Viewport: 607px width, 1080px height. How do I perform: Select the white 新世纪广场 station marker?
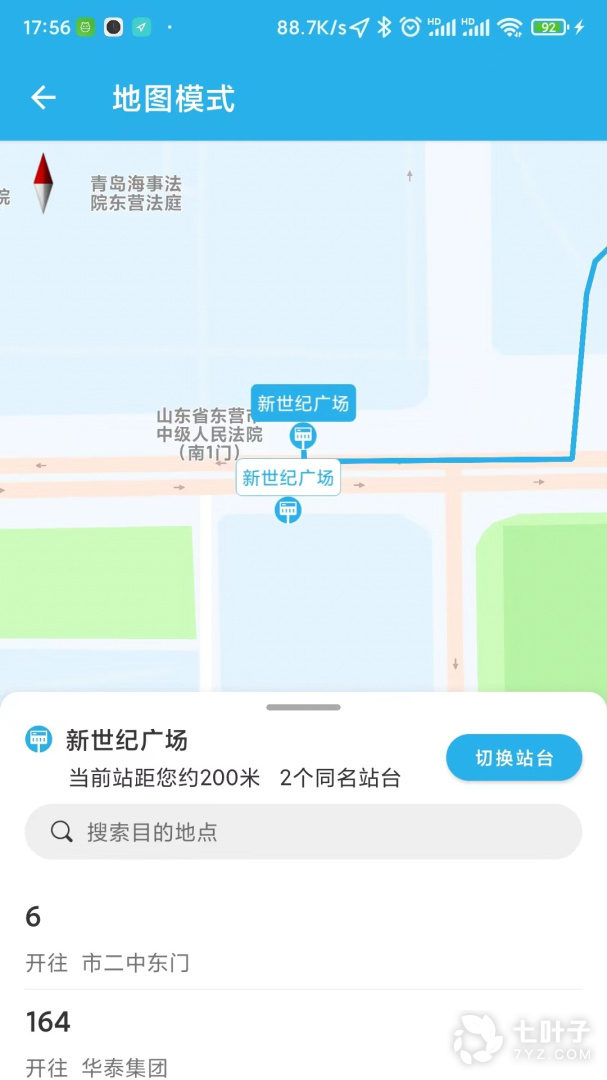pos(288,477)
